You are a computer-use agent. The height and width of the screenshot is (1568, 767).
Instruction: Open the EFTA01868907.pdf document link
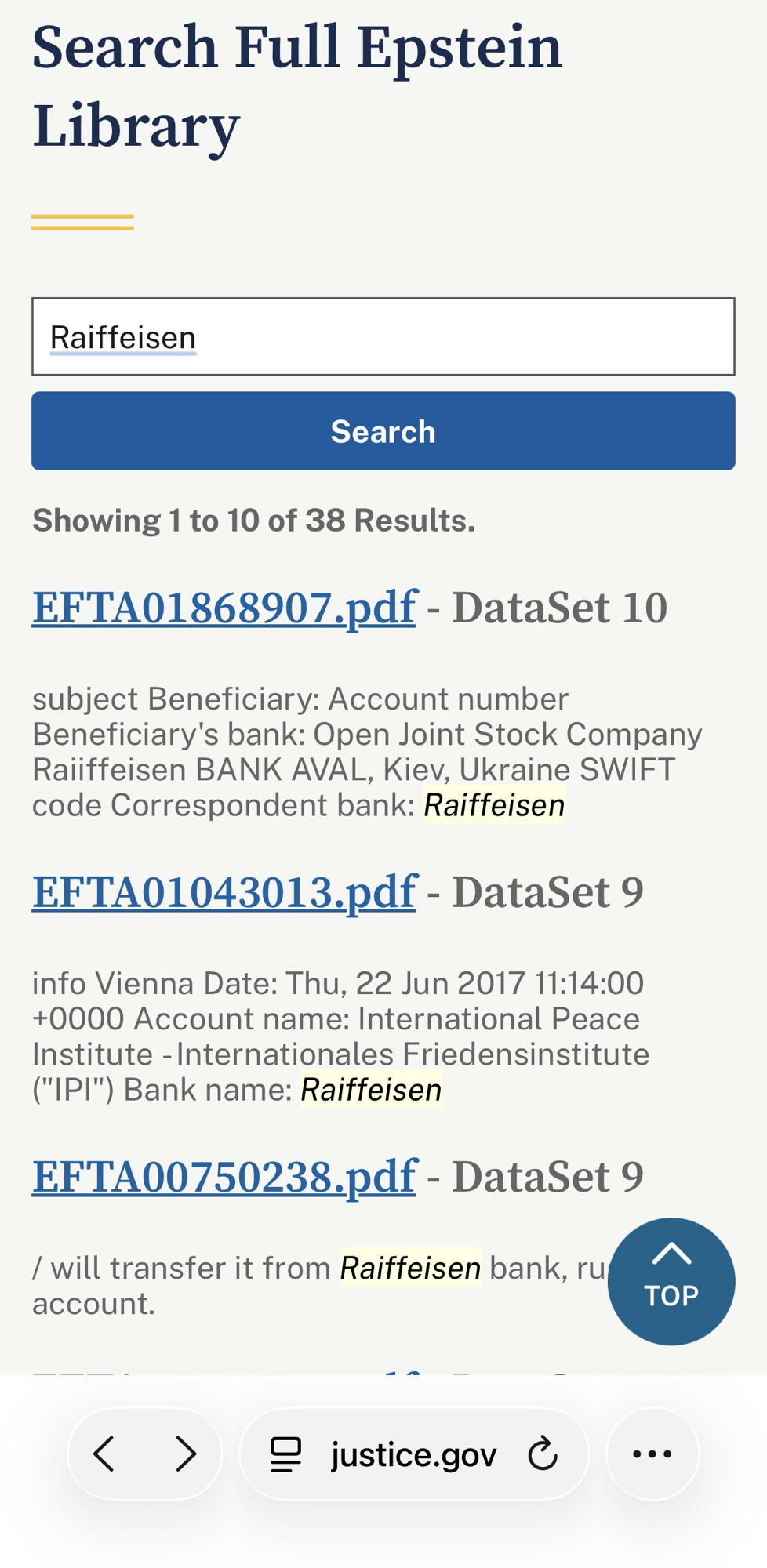[x=224, y=608]
